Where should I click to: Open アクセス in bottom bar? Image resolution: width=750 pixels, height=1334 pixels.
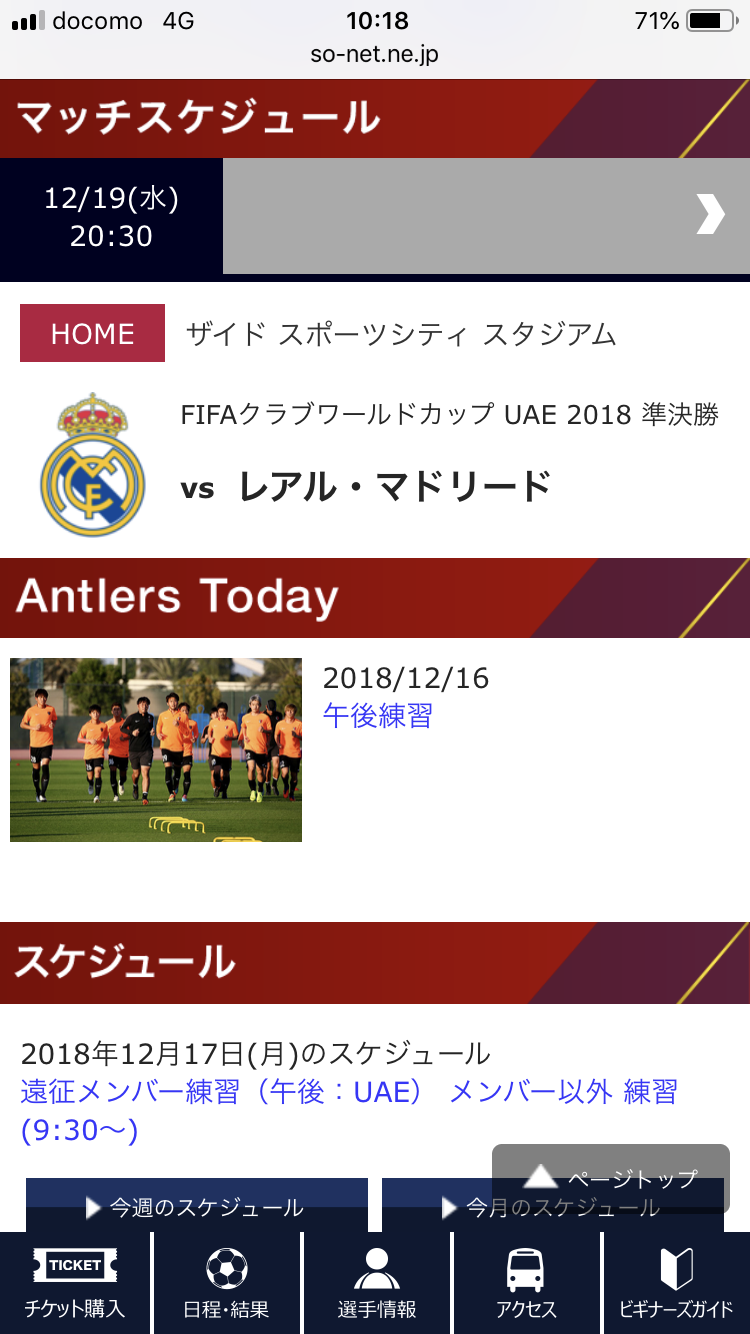tap(526, 1283)
